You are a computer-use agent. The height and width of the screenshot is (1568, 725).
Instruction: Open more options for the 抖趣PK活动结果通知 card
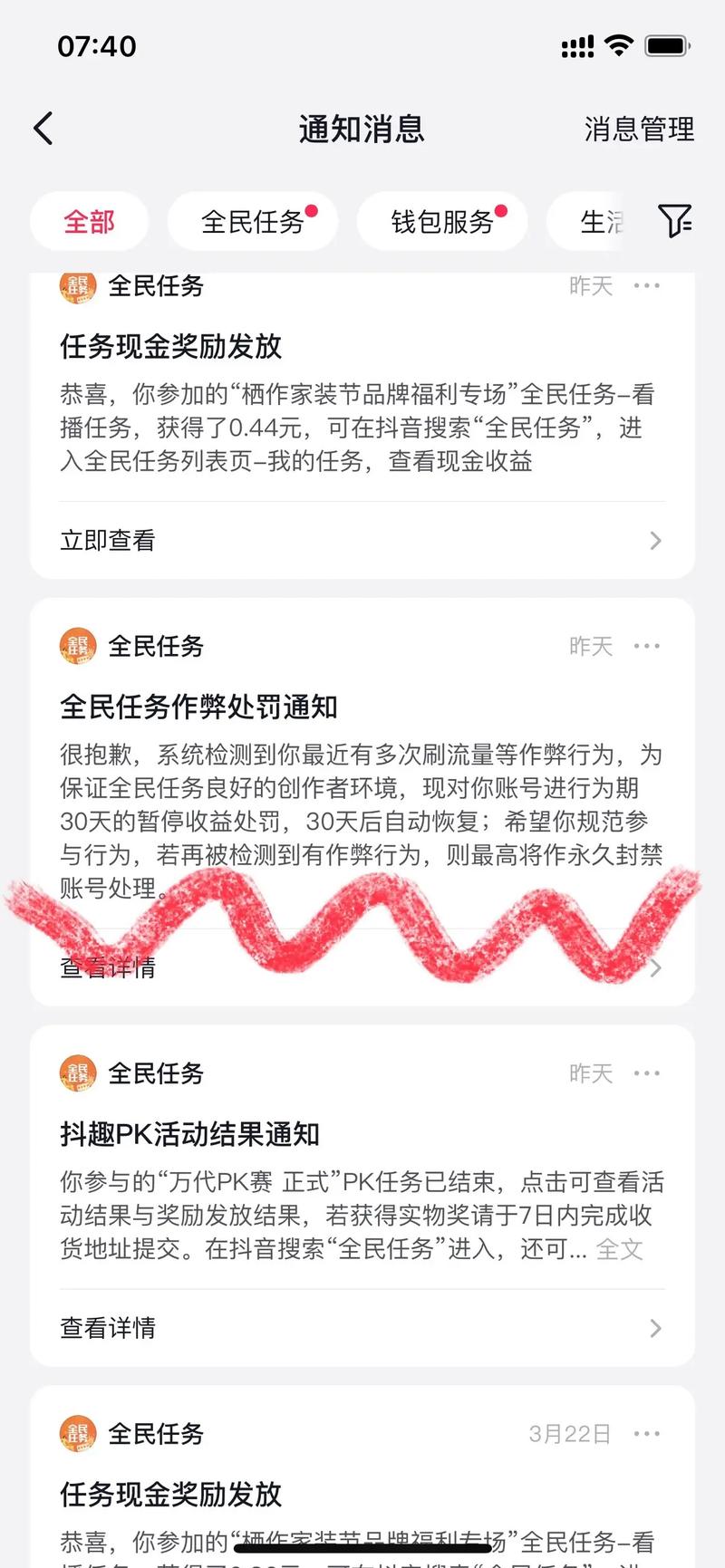pos(647,1073)
